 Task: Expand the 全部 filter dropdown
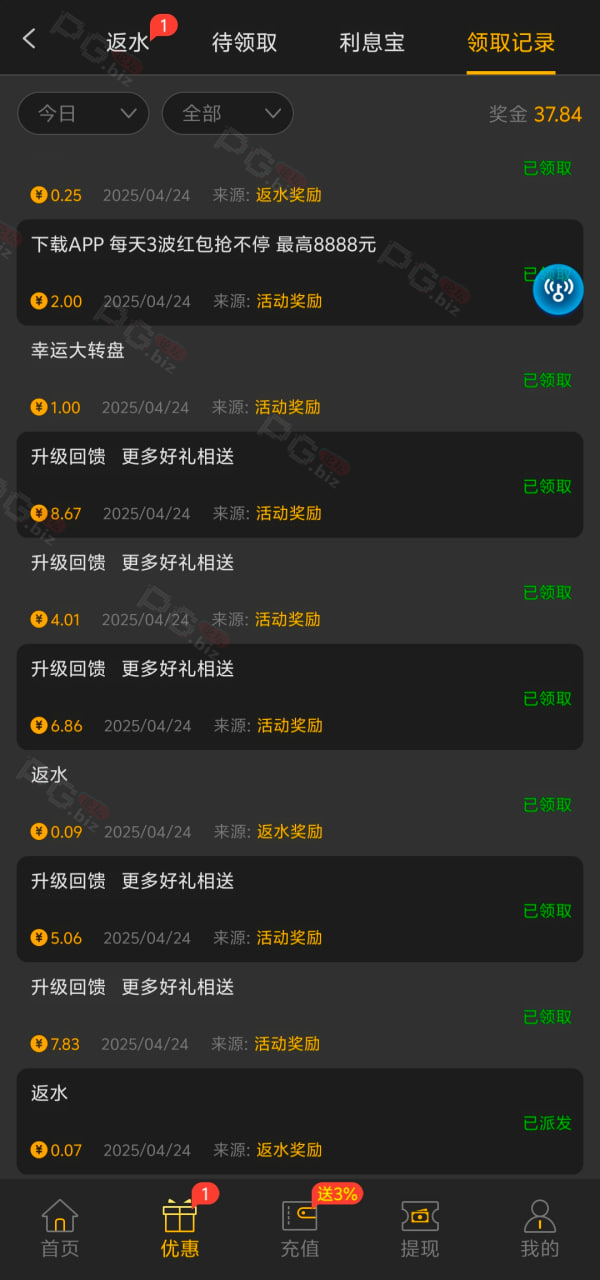227,114
